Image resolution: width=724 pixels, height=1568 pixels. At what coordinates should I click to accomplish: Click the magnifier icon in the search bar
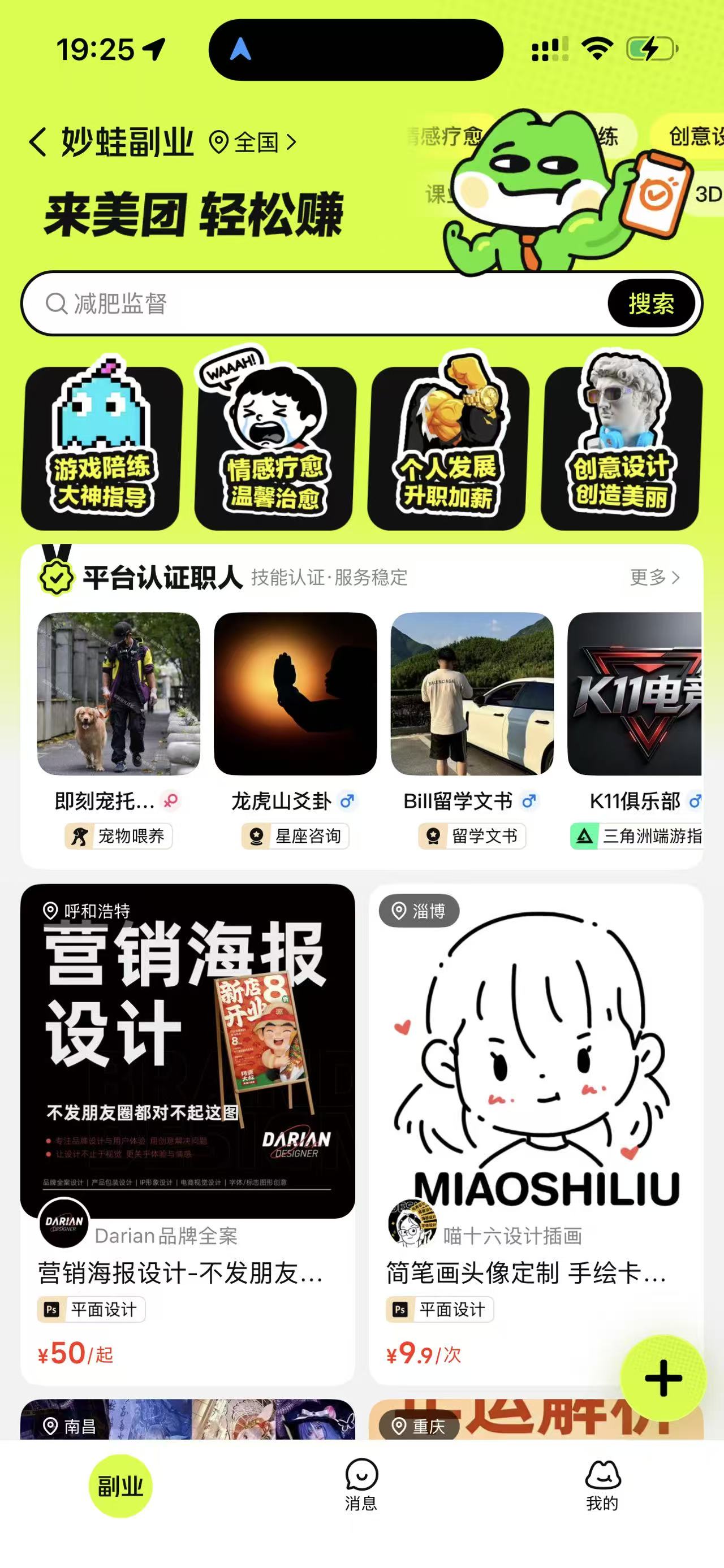tap(55, 303)
